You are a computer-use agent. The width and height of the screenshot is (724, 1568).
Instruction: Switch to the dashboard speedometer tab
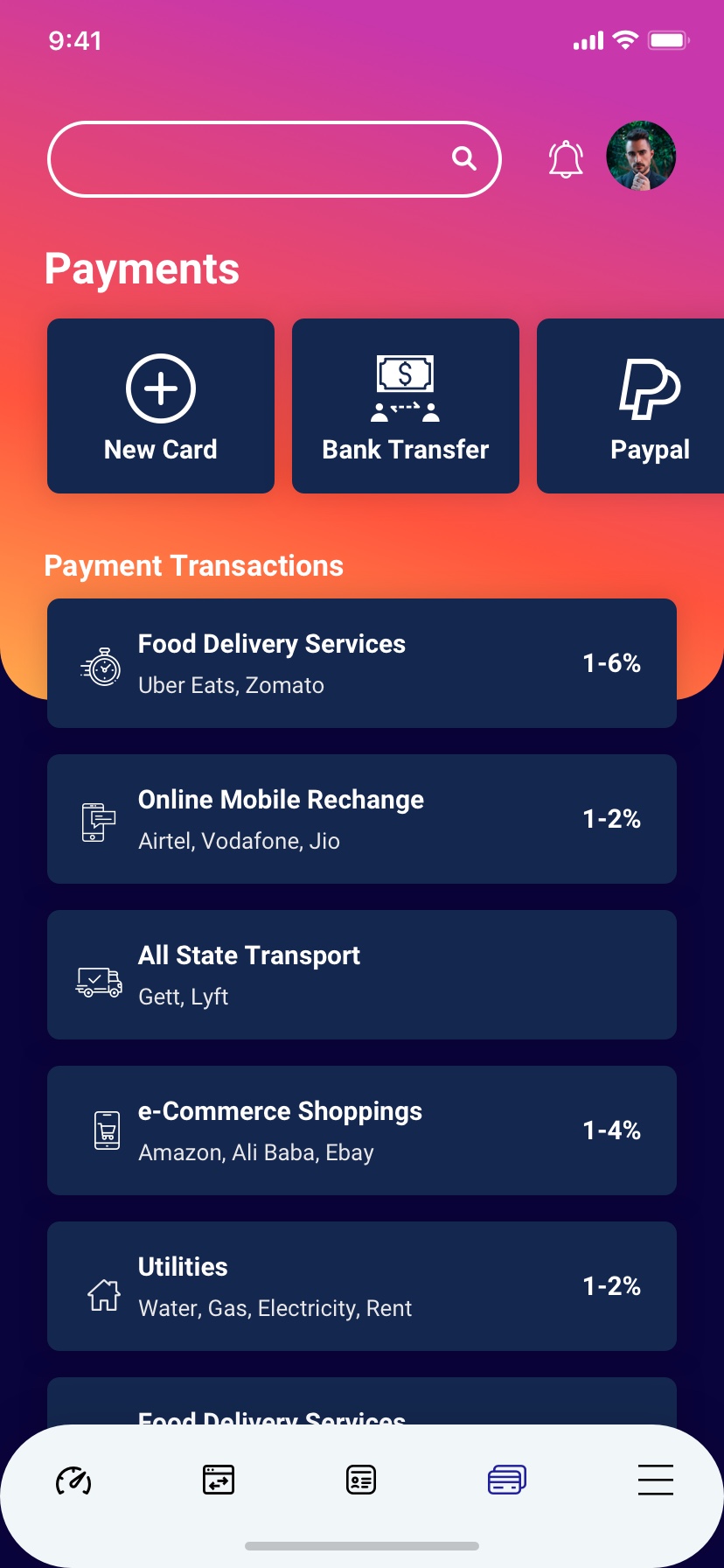[x=73, y=1480]
